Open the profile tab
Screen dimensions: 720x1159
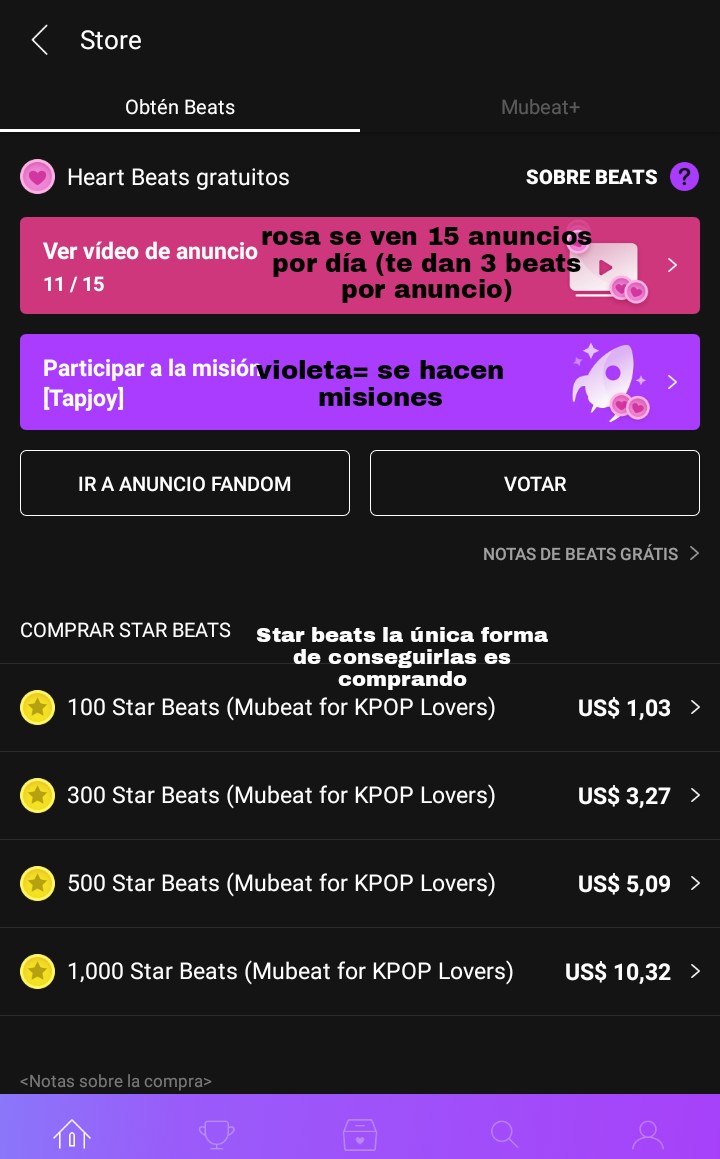point(648,1133)
